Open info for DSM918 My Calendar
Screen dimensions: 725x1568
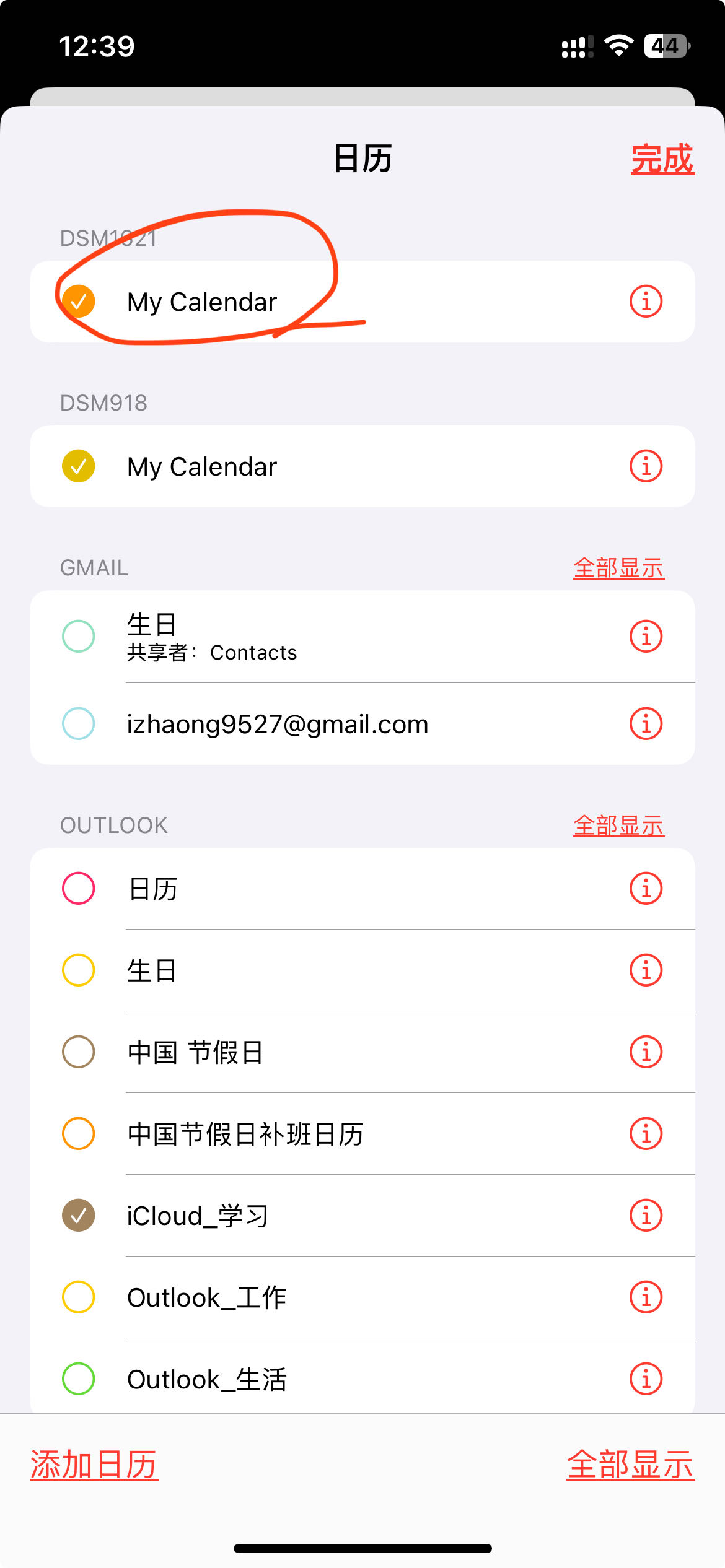coord(646,466)
